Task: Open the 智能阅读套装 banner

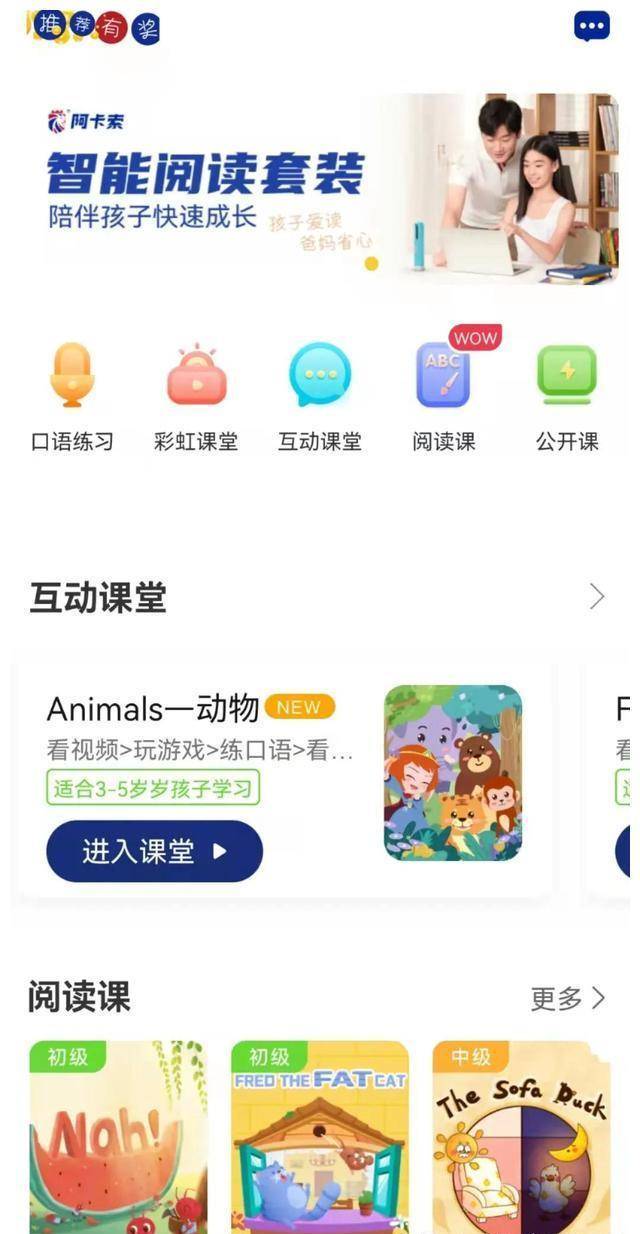Action: point(332,188)
